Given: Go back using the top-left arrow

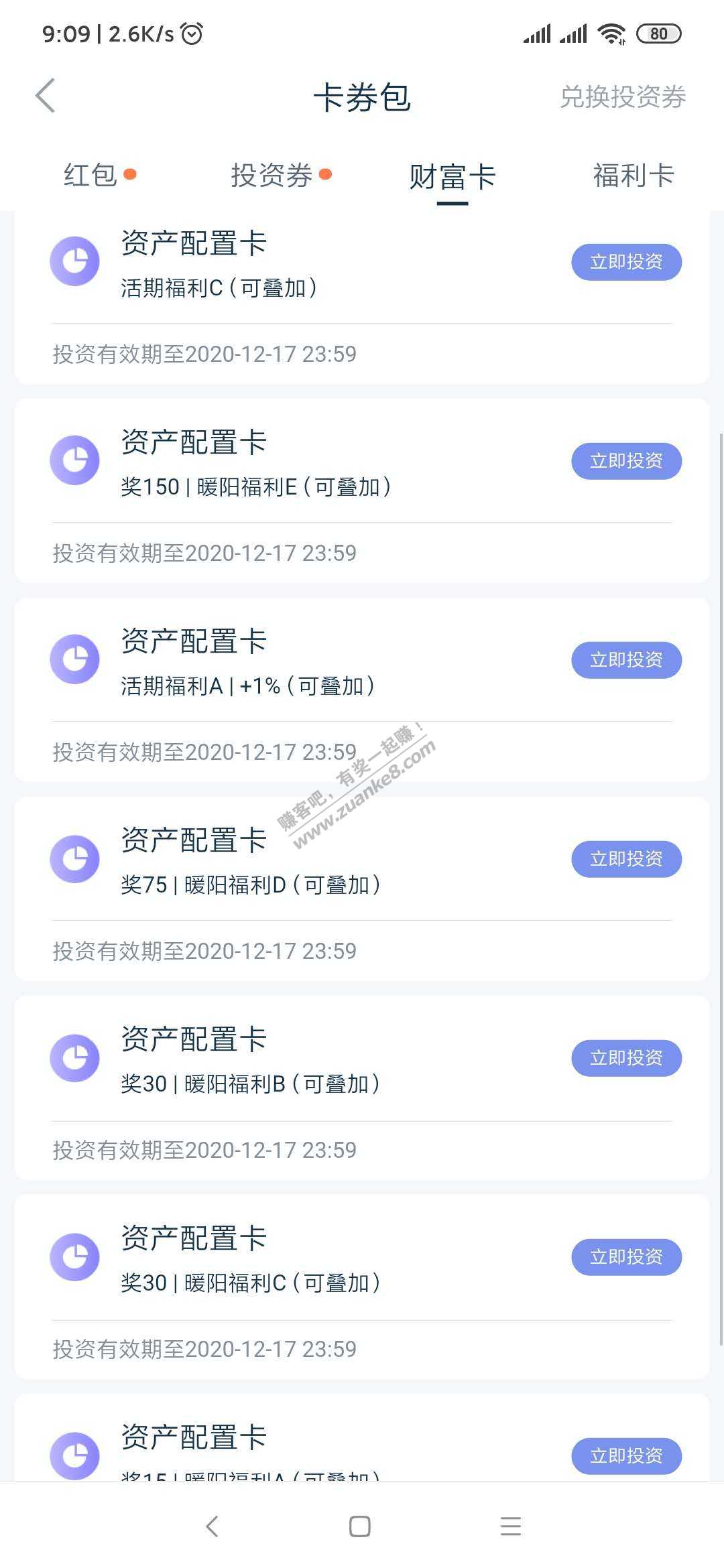Looking at the screenshot, I should [45, 96].
